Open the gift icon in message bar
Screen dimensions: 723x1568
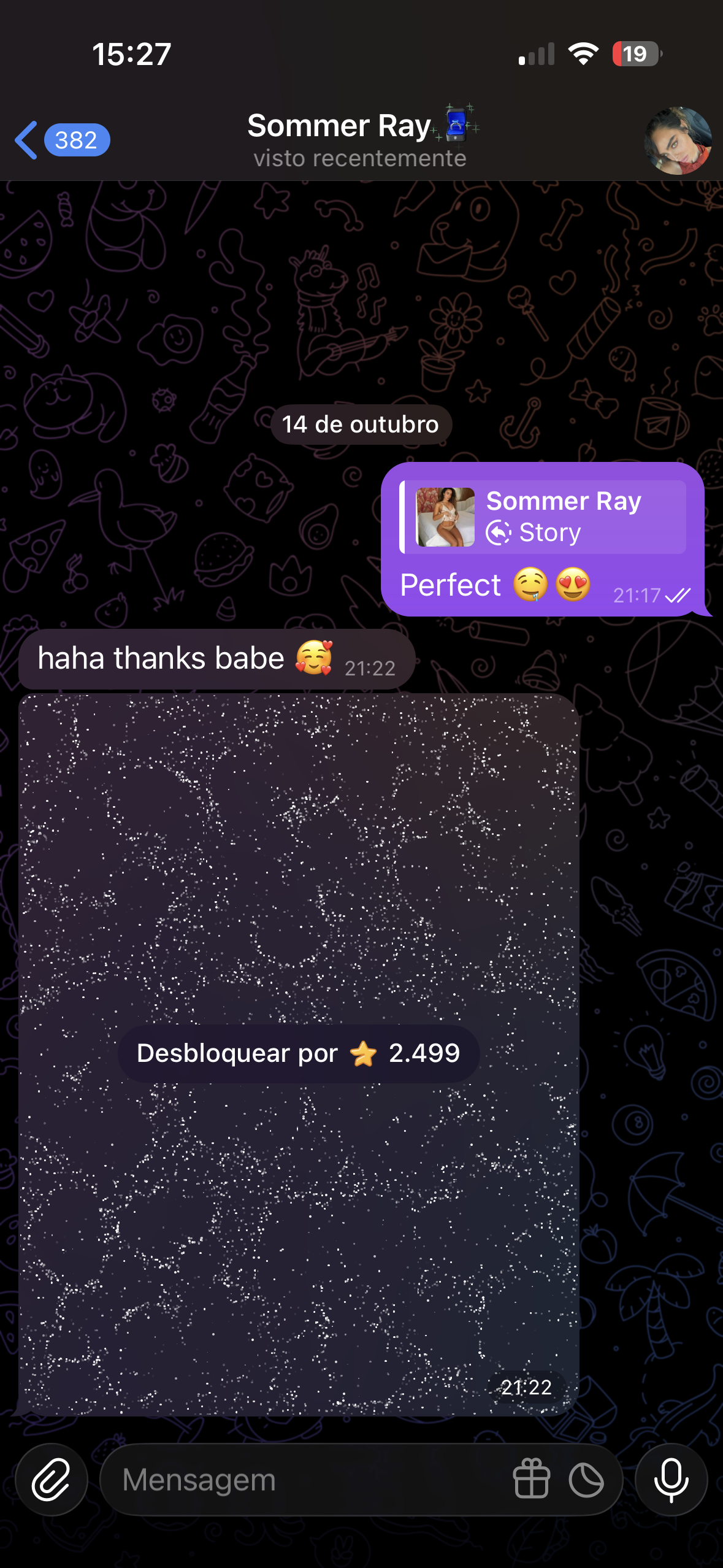click(531, 1479)
